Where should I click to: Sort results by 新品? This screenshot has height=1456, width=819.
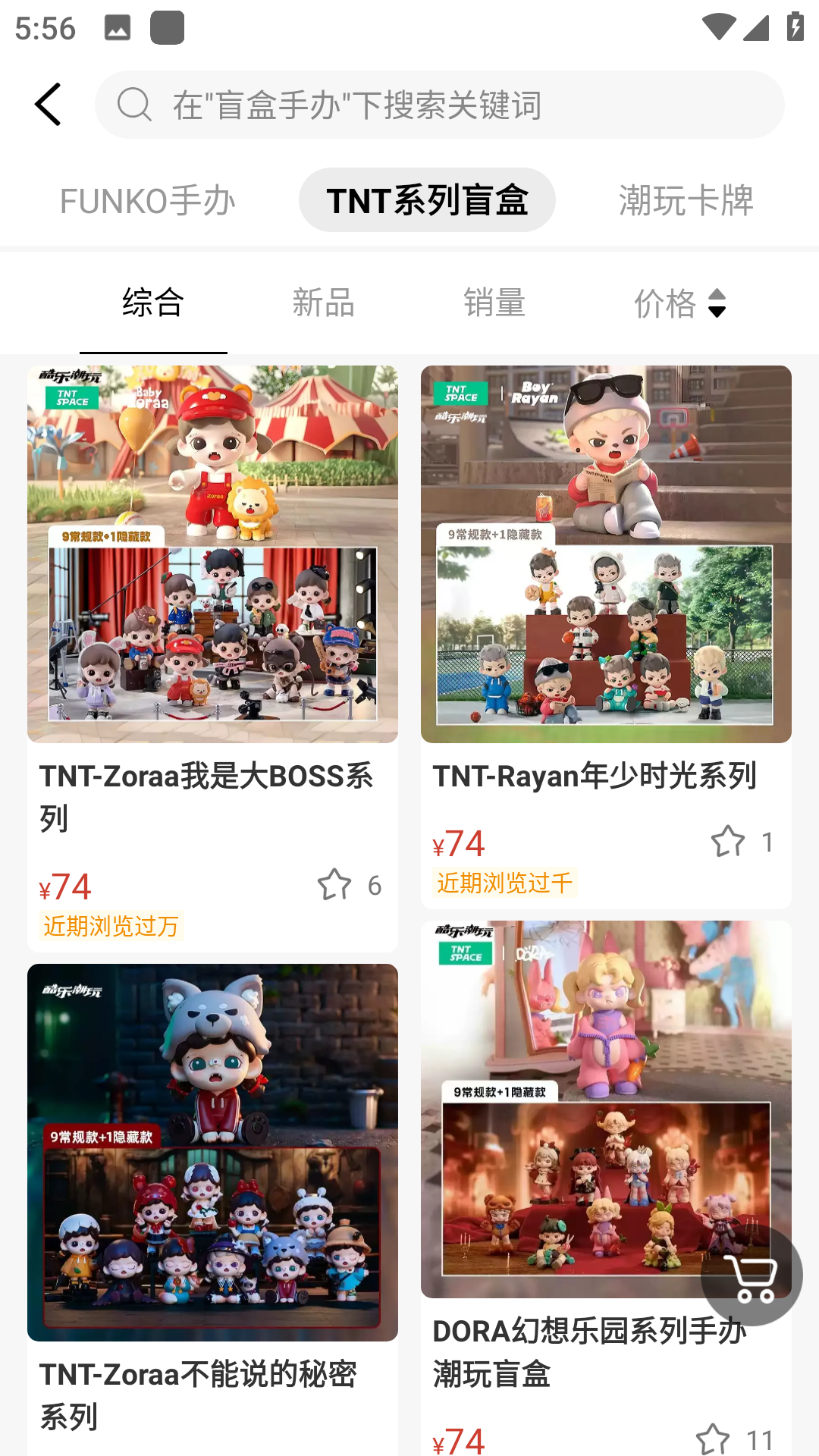[x=324, y=303]
